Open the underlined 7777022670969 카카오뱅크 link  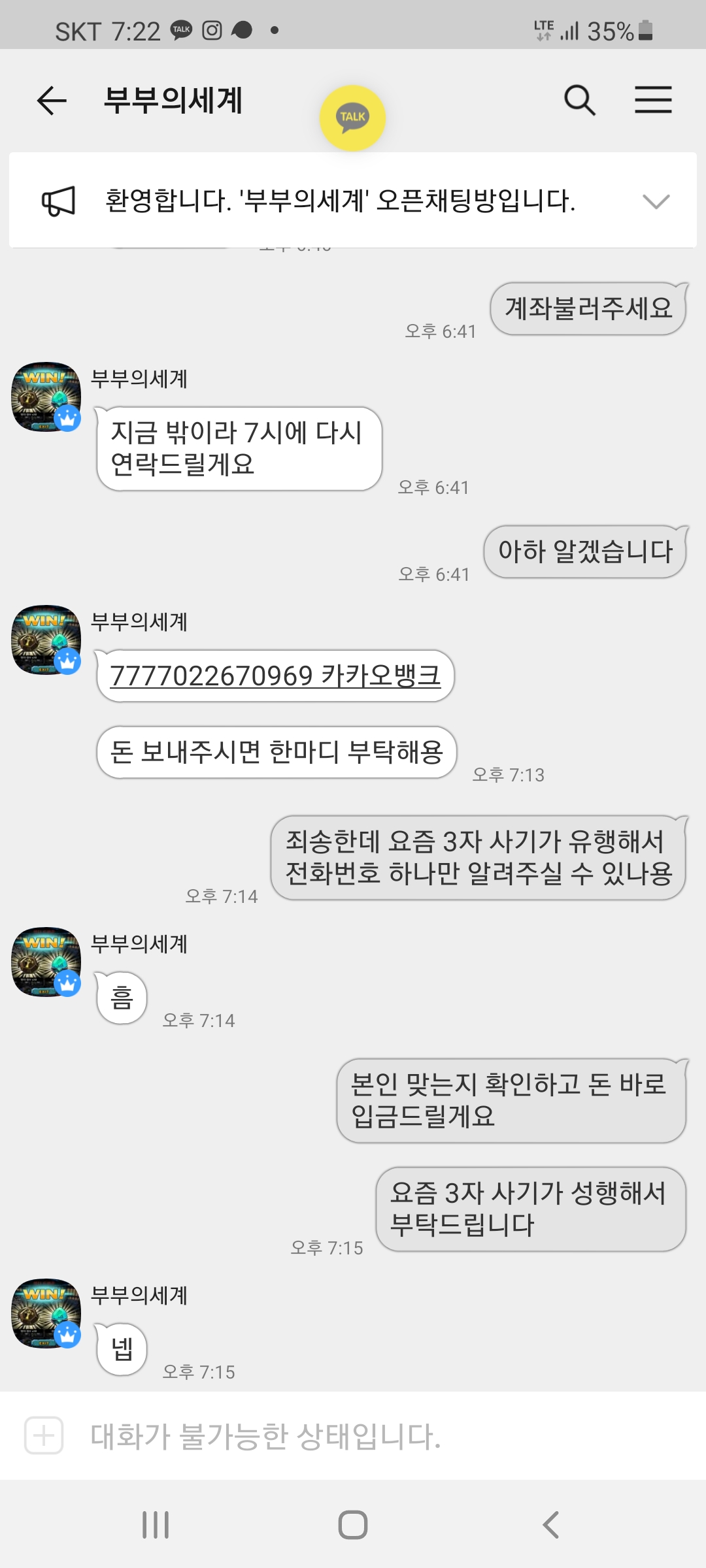[275, 676]
